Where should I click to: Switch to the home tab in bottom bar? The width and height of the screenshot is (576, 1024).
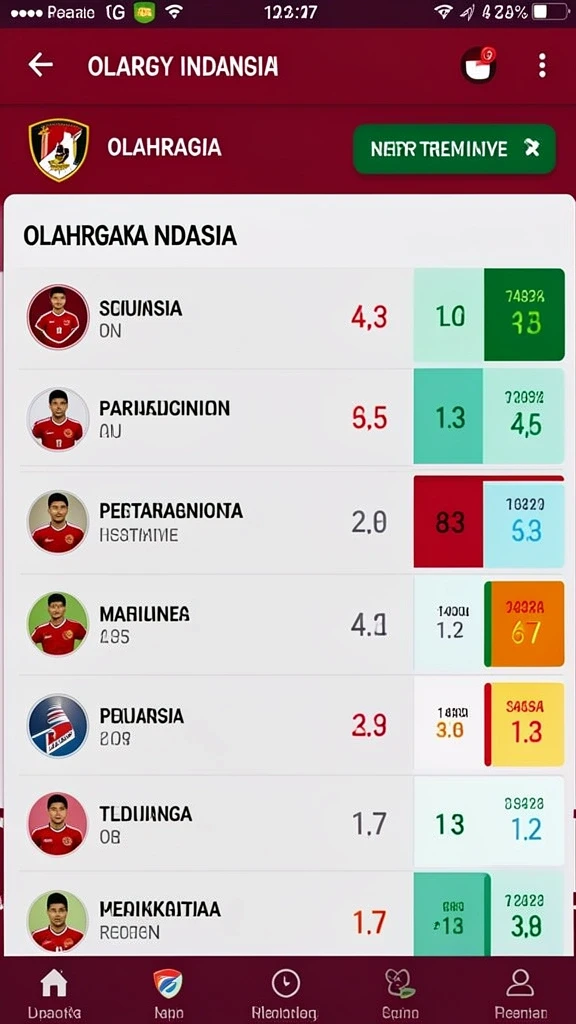54,993
